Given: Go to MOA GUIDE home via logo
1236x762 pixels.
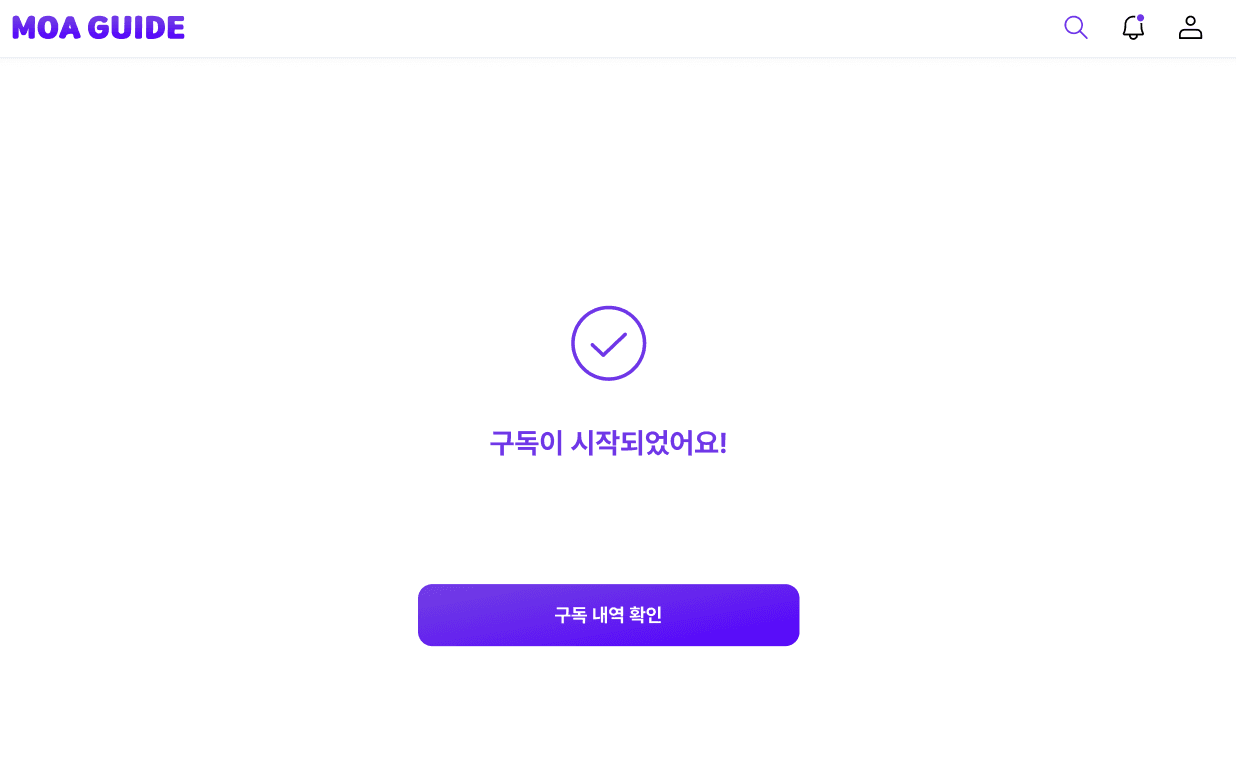Looking at the screenshot, I should (x=98, y=28).
